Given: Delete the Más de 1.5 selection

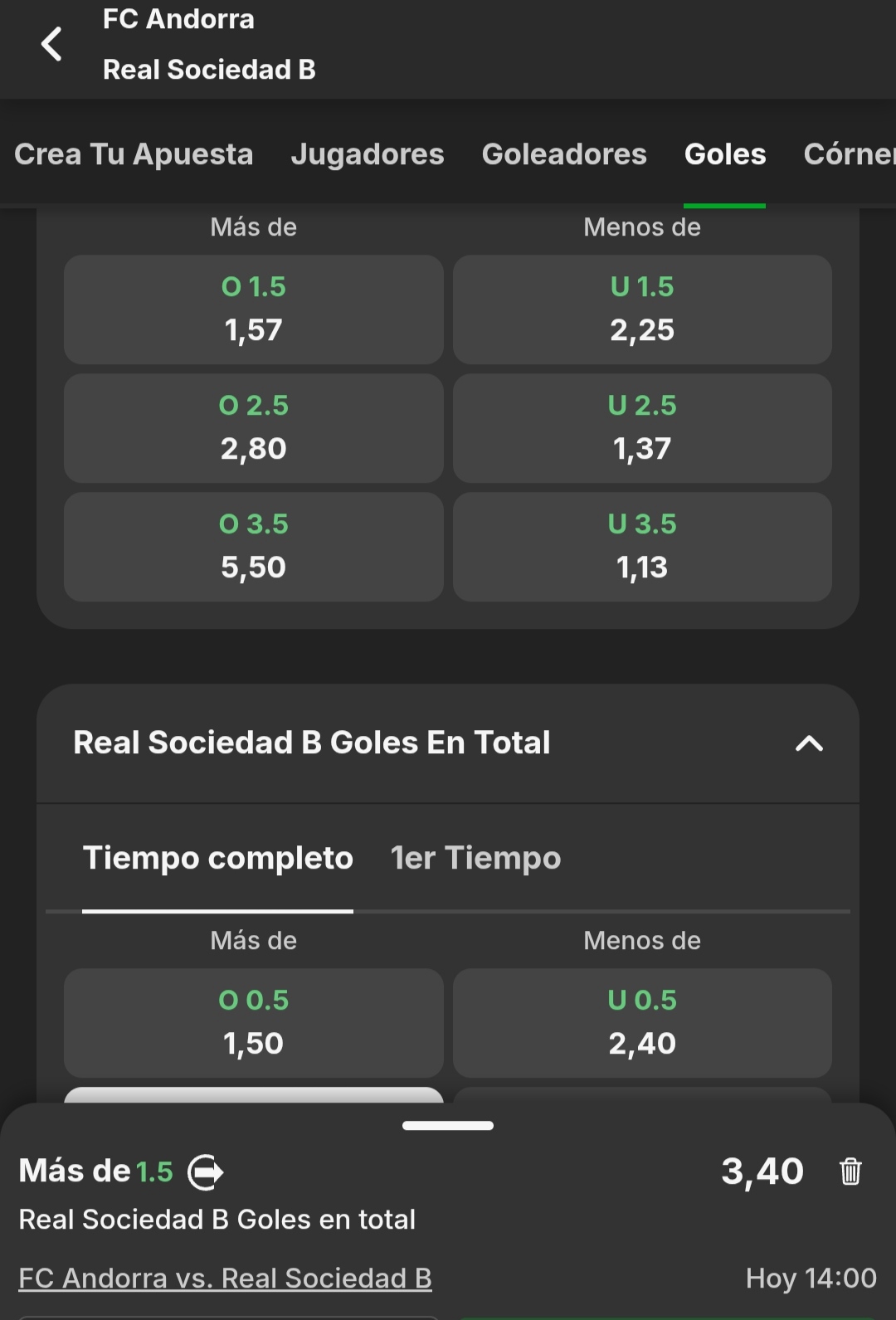Looking at the screenshot, I should tap(850, 1171).
